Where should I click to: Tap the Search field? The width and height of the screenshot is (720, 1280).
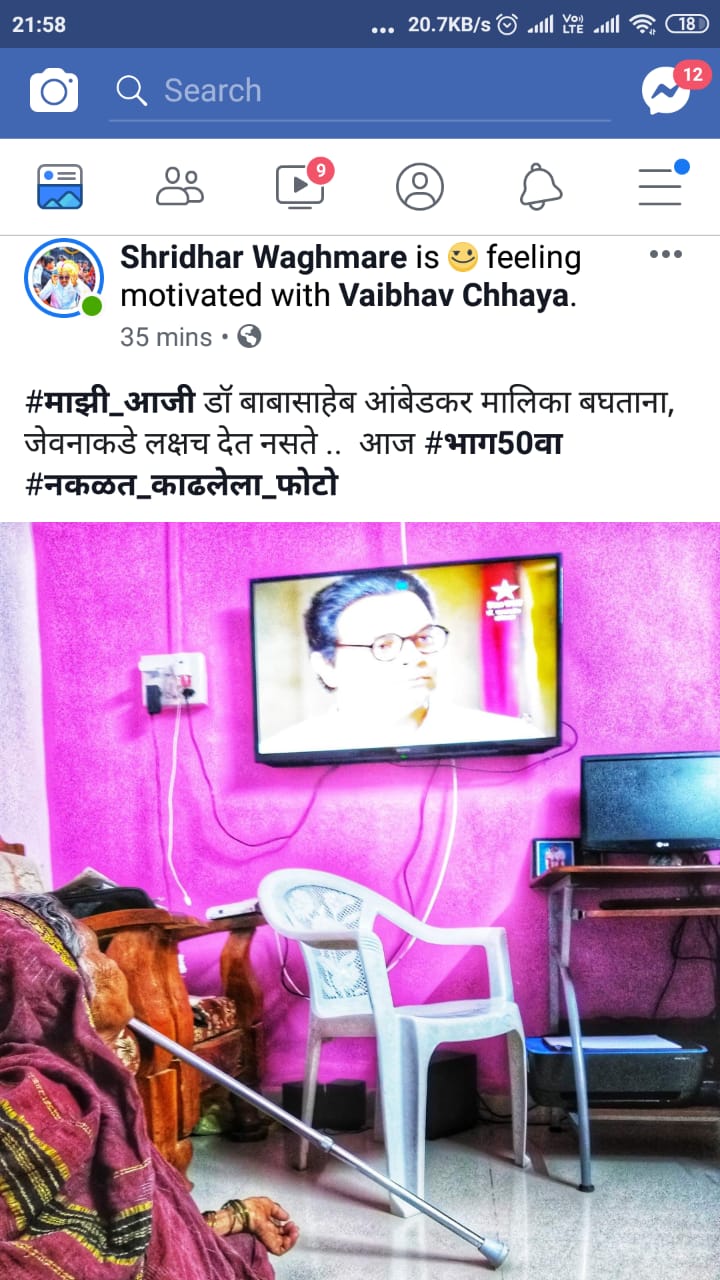(x=360, y=91)
